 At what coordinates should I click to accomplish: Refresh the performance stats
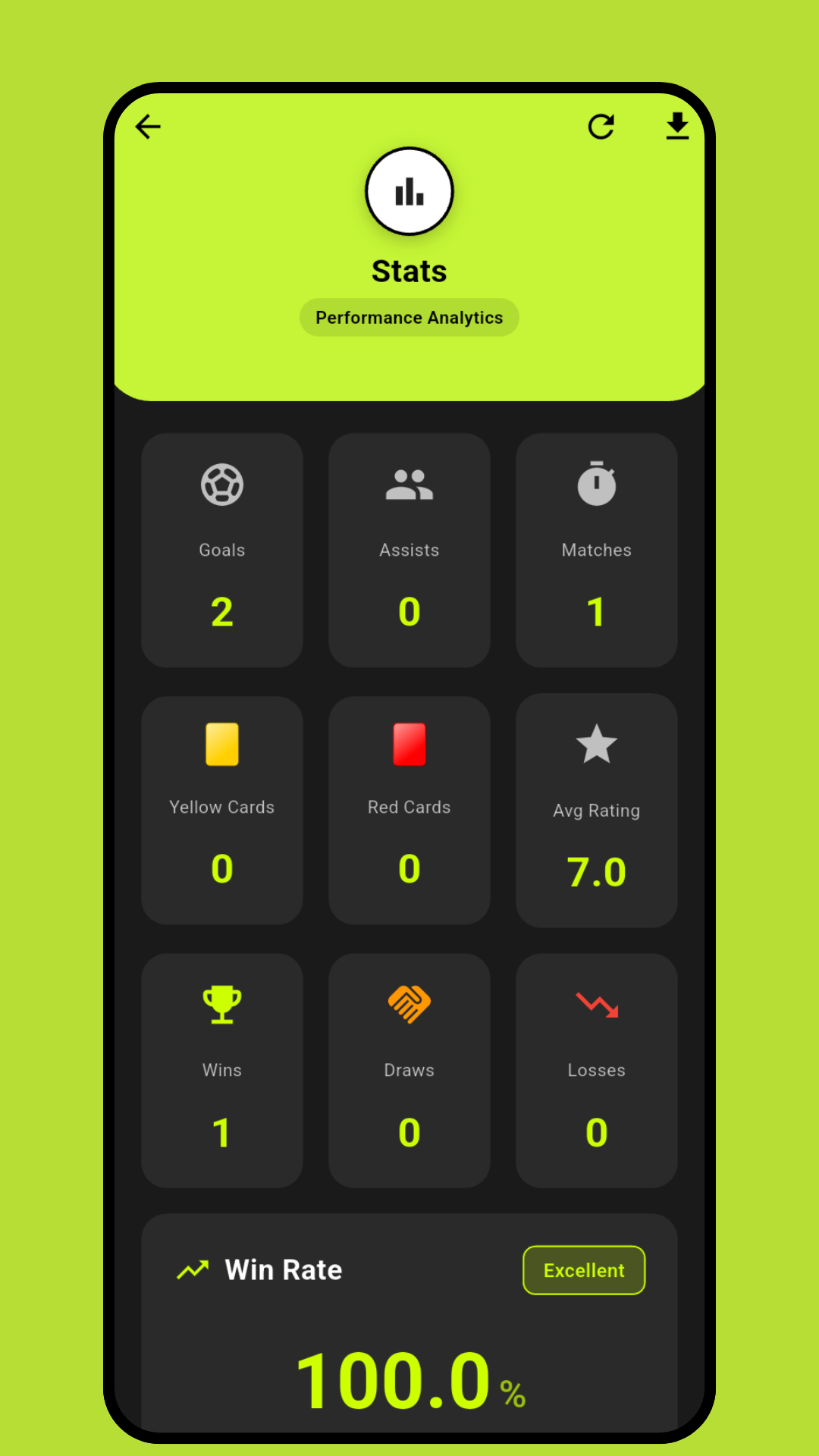tap(601, 127)
